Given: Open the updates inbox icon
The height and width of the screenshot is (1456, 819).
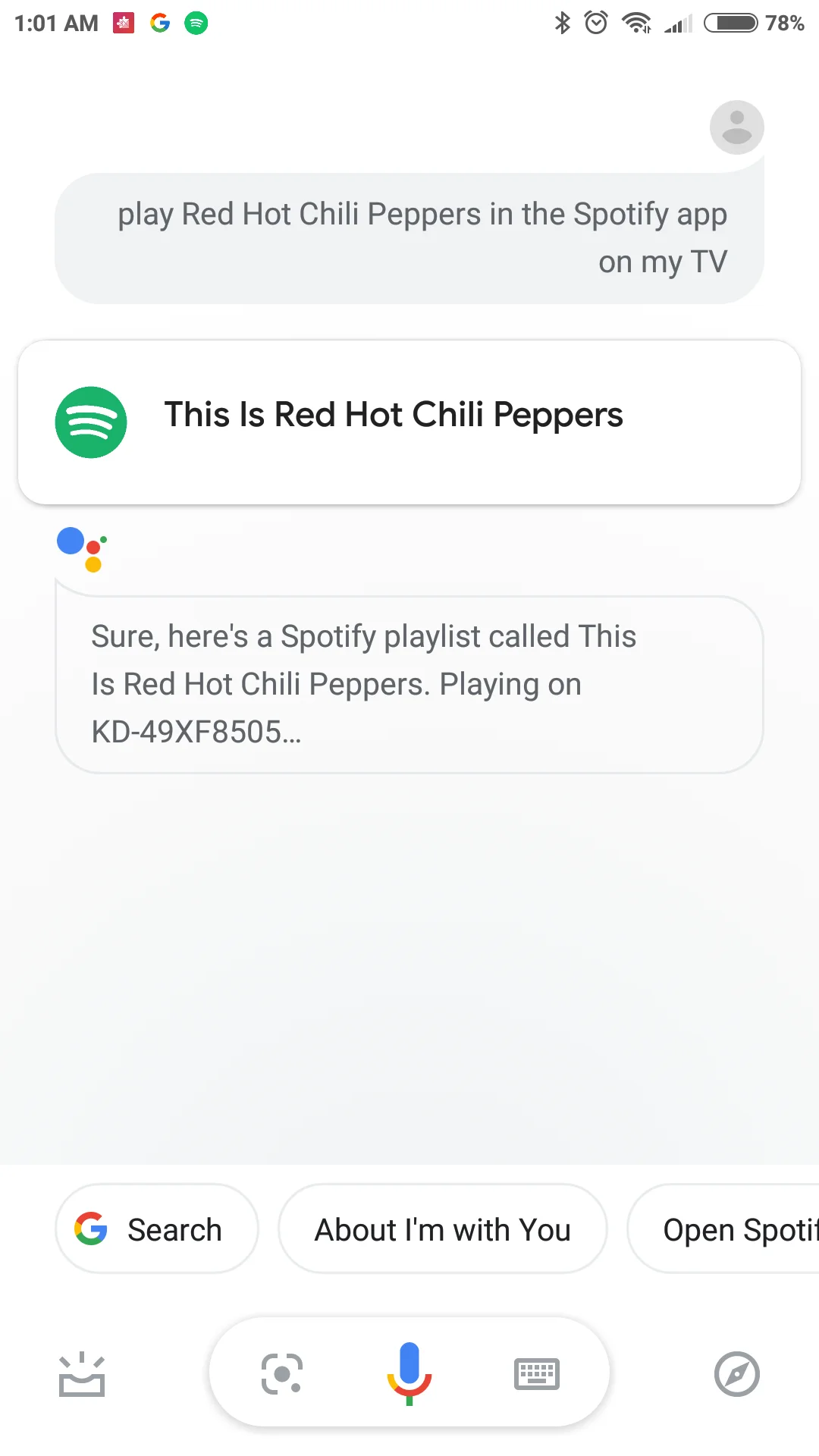Looking at the screenshot, I should coord(82,1373).
